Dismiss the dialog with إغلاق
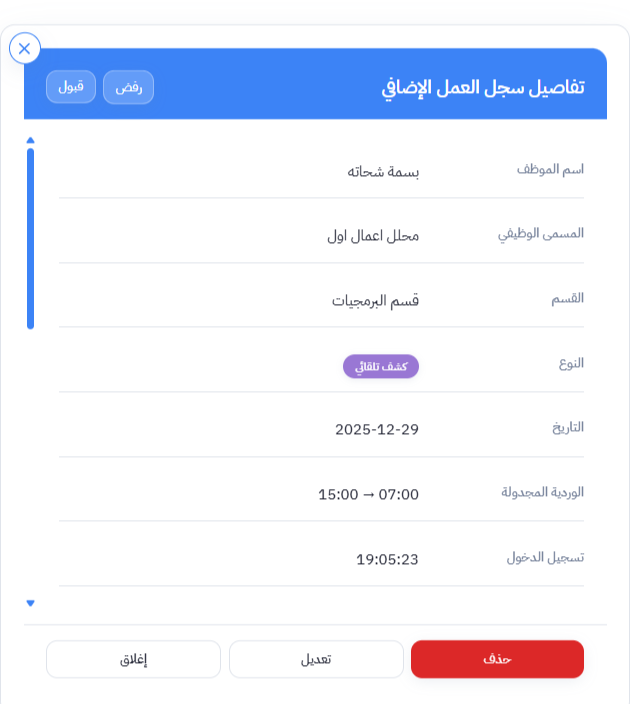Screen dimensions: 630x704 click(x=133, y=659)
